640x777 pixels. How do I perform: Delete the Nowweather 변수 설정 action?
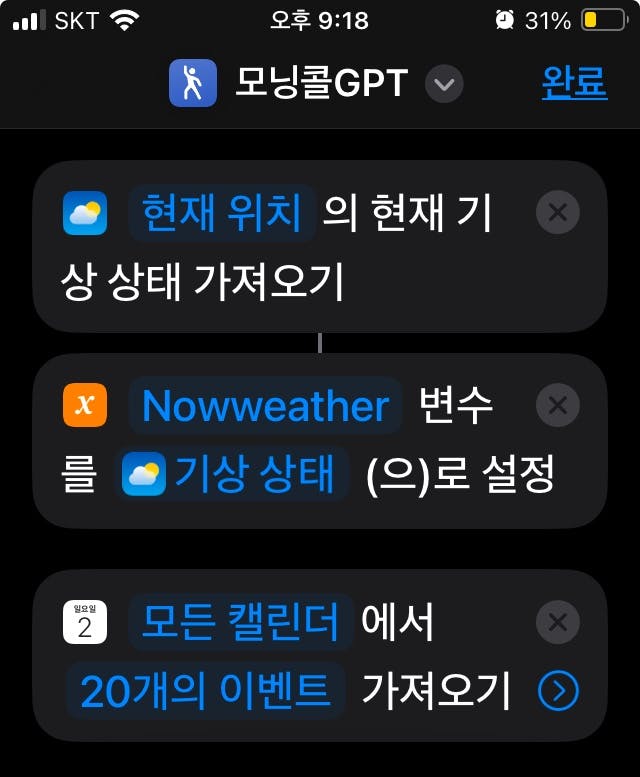(x=558, y=406)
